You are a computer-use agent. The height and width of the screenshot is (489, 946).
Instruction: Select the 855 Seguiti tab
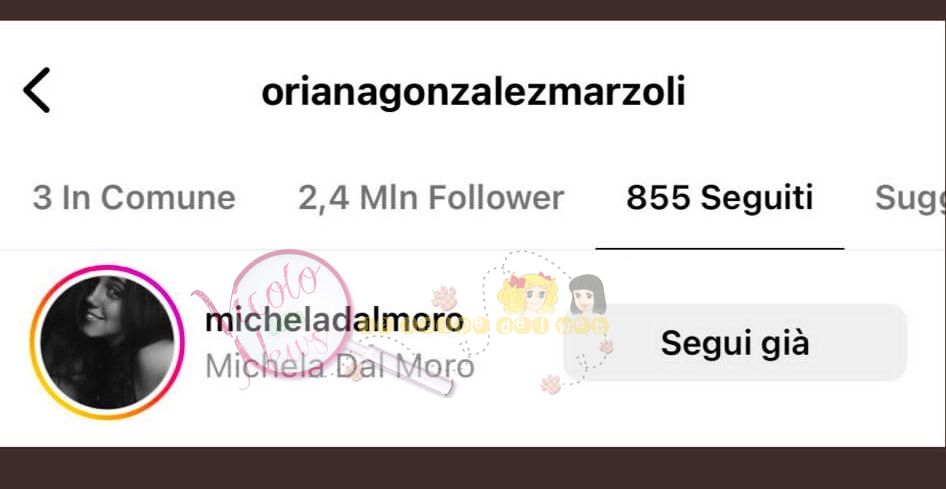point(719,198)
